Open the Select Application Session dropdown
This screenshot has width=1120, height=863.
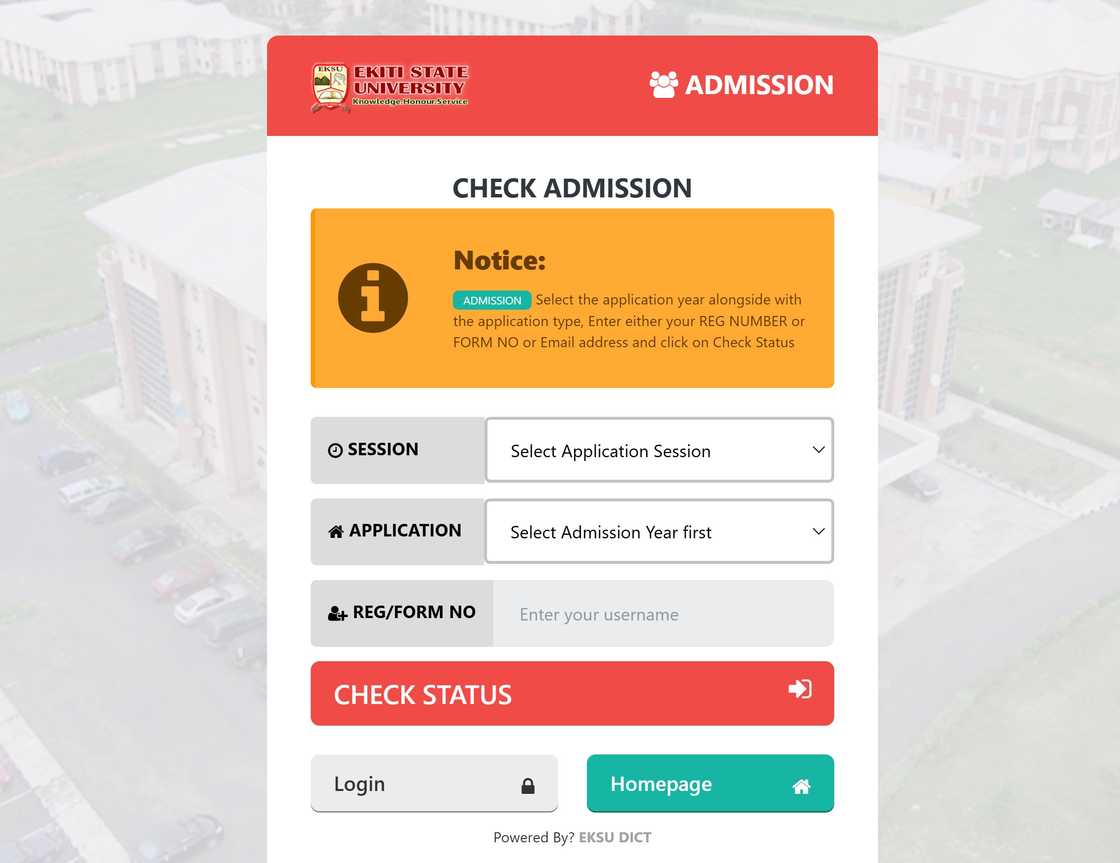coord(659,450)
